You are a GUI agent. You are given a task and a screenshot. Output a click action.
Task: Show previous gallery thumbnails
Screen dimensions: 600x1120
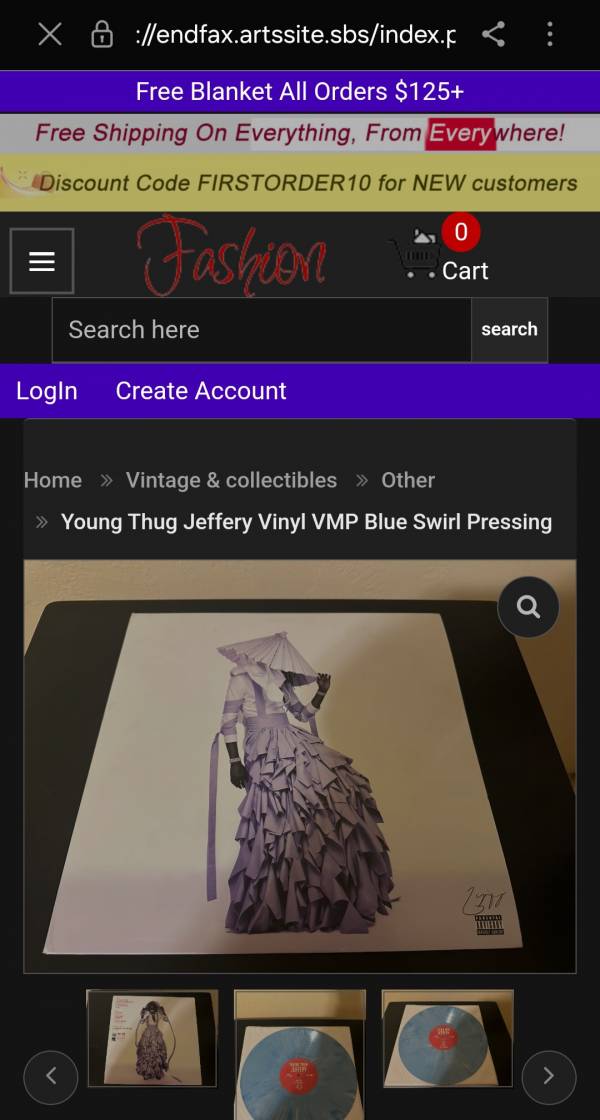pos(50,1077)
